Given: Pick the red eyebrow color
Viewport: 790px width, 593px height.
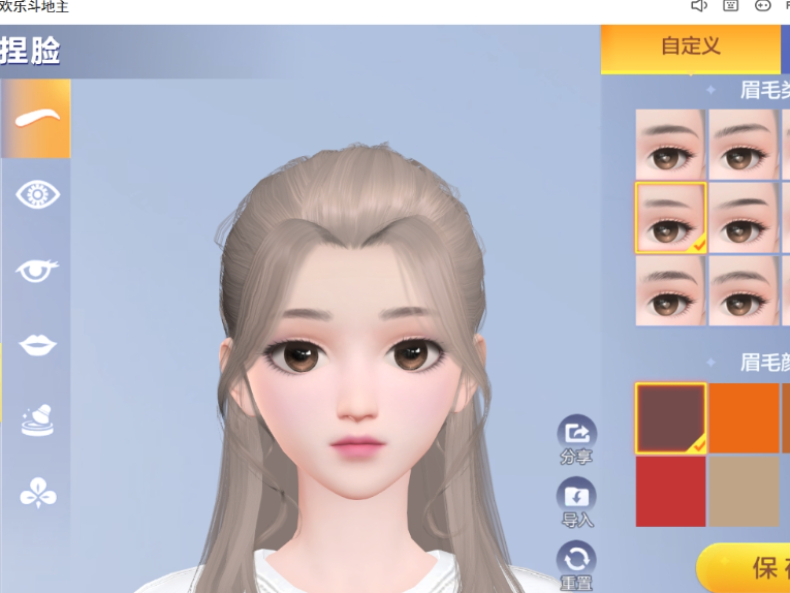Looking at the screenshot, I should pyautogui.click(x=670, y=491).
